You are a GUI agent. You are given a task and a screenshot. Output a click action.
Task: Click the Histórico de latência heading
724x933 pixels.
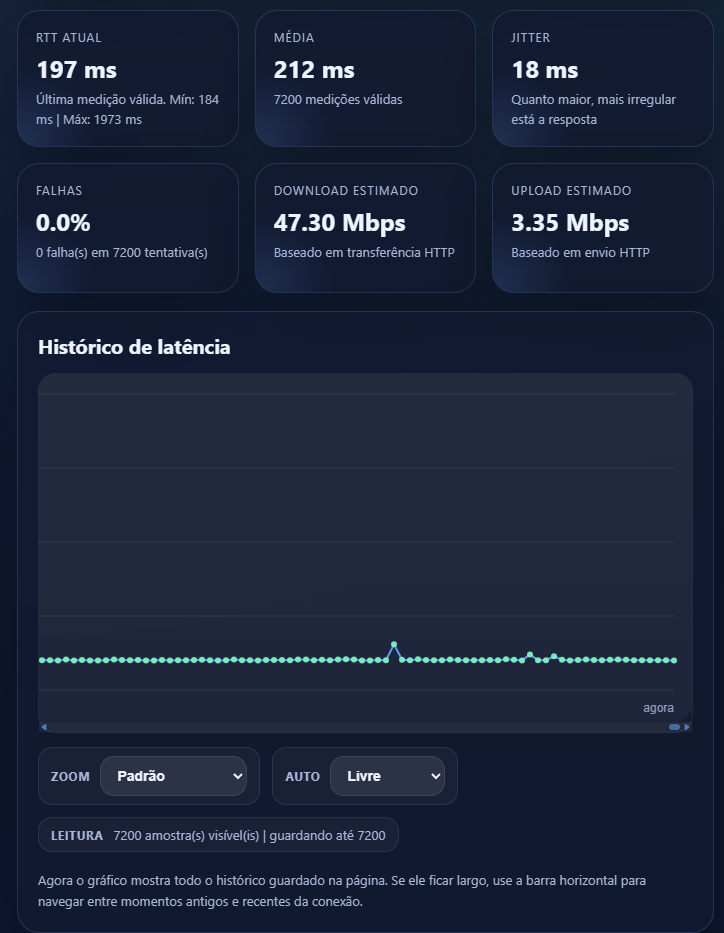pyautogui.click(x=133, y=347)
